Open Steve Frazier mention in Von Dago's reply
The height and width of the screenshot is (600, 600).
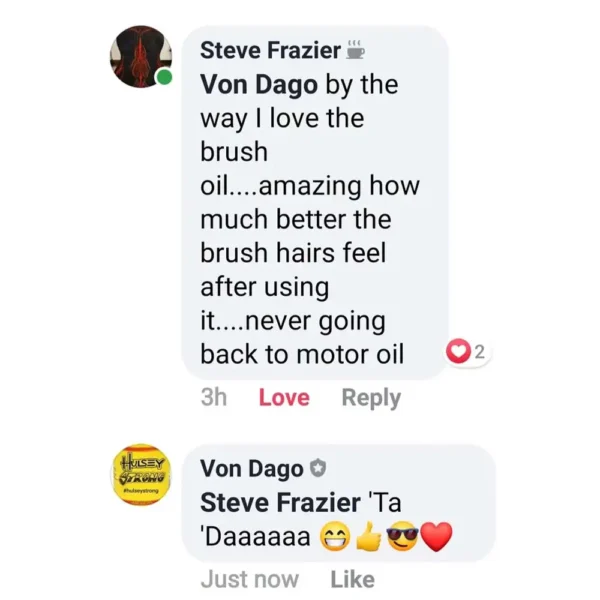pos(280,502)
